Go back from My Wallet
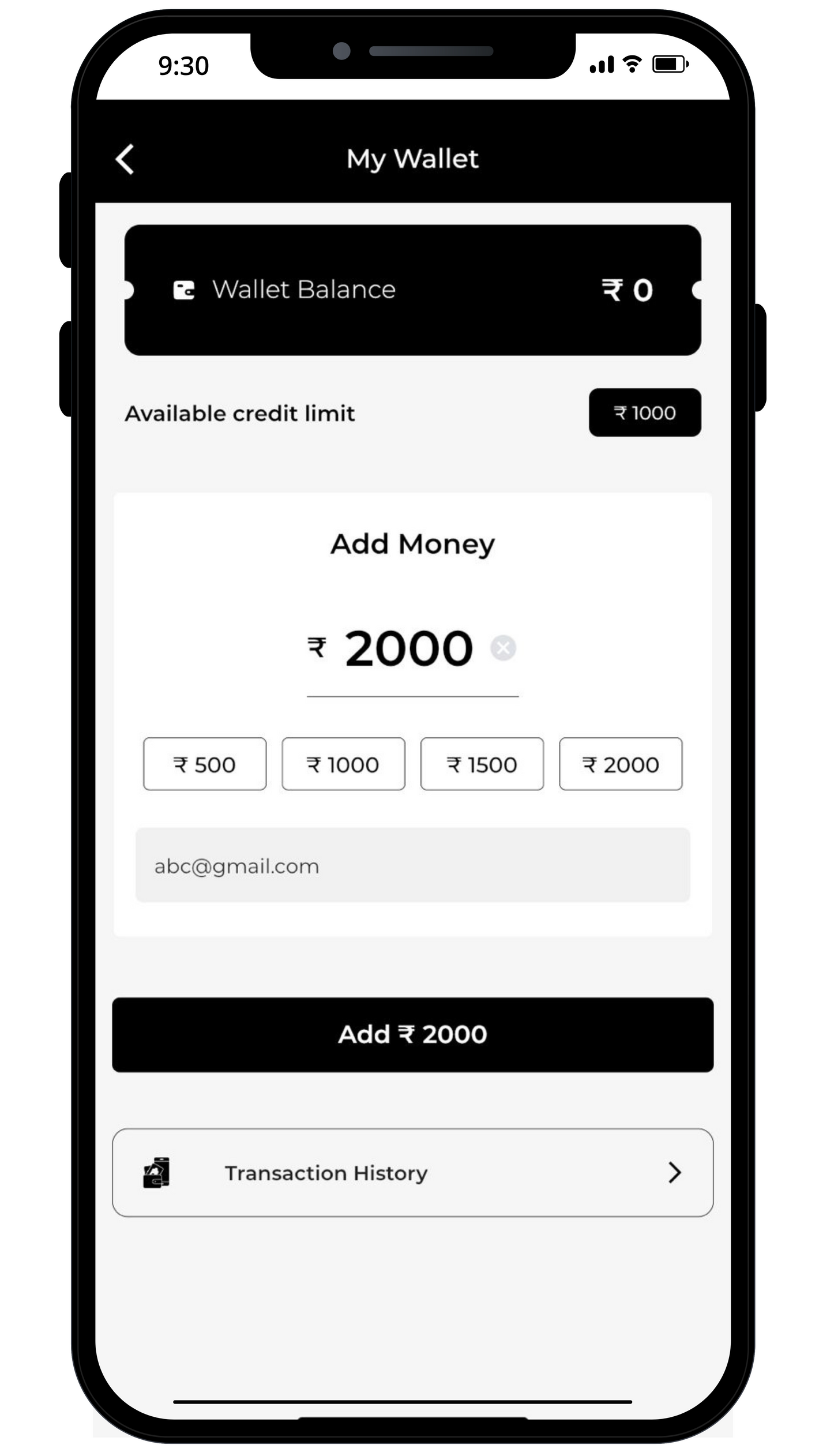Screen dimensions: 819x1456 pos(125,159)
